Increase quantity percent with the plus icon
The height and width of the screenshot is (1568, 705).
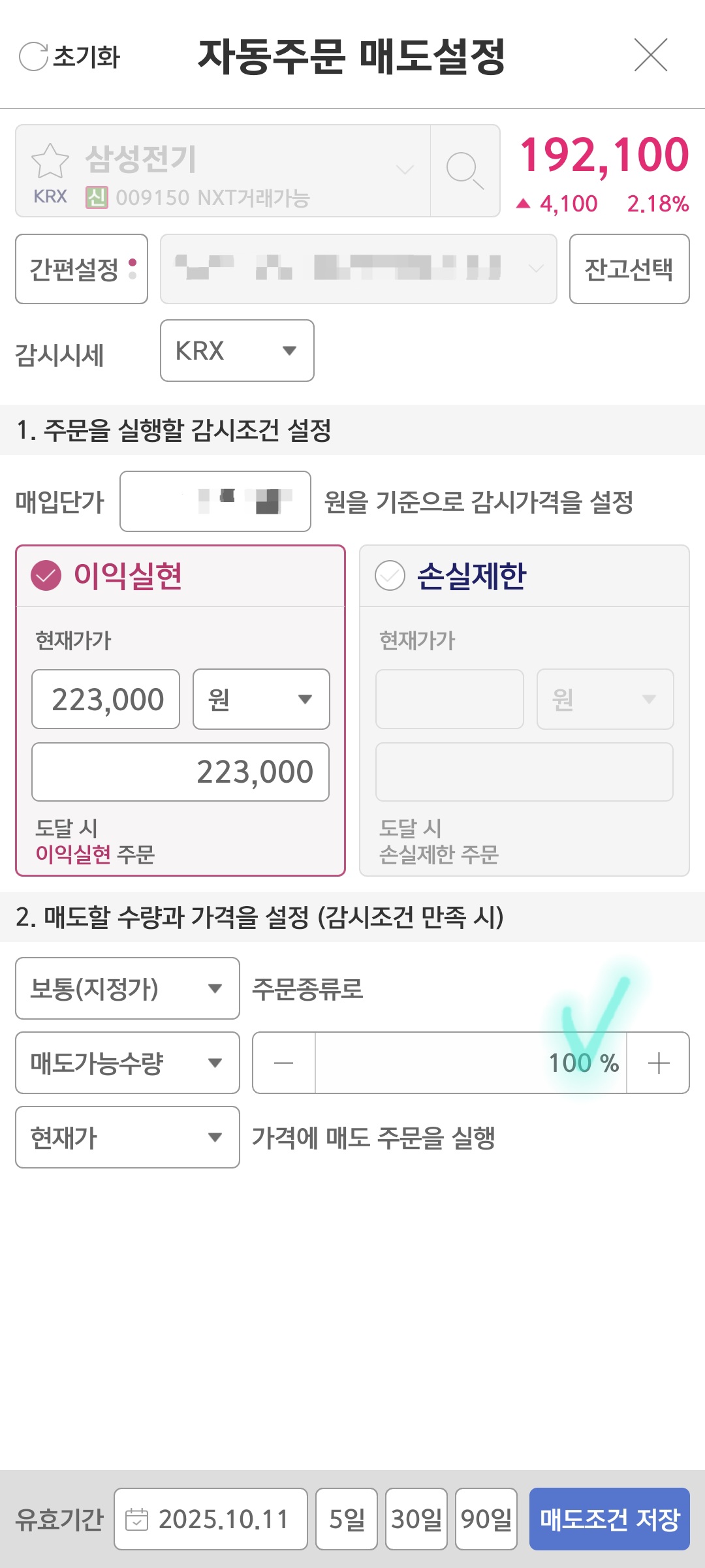pos(659,1062)
